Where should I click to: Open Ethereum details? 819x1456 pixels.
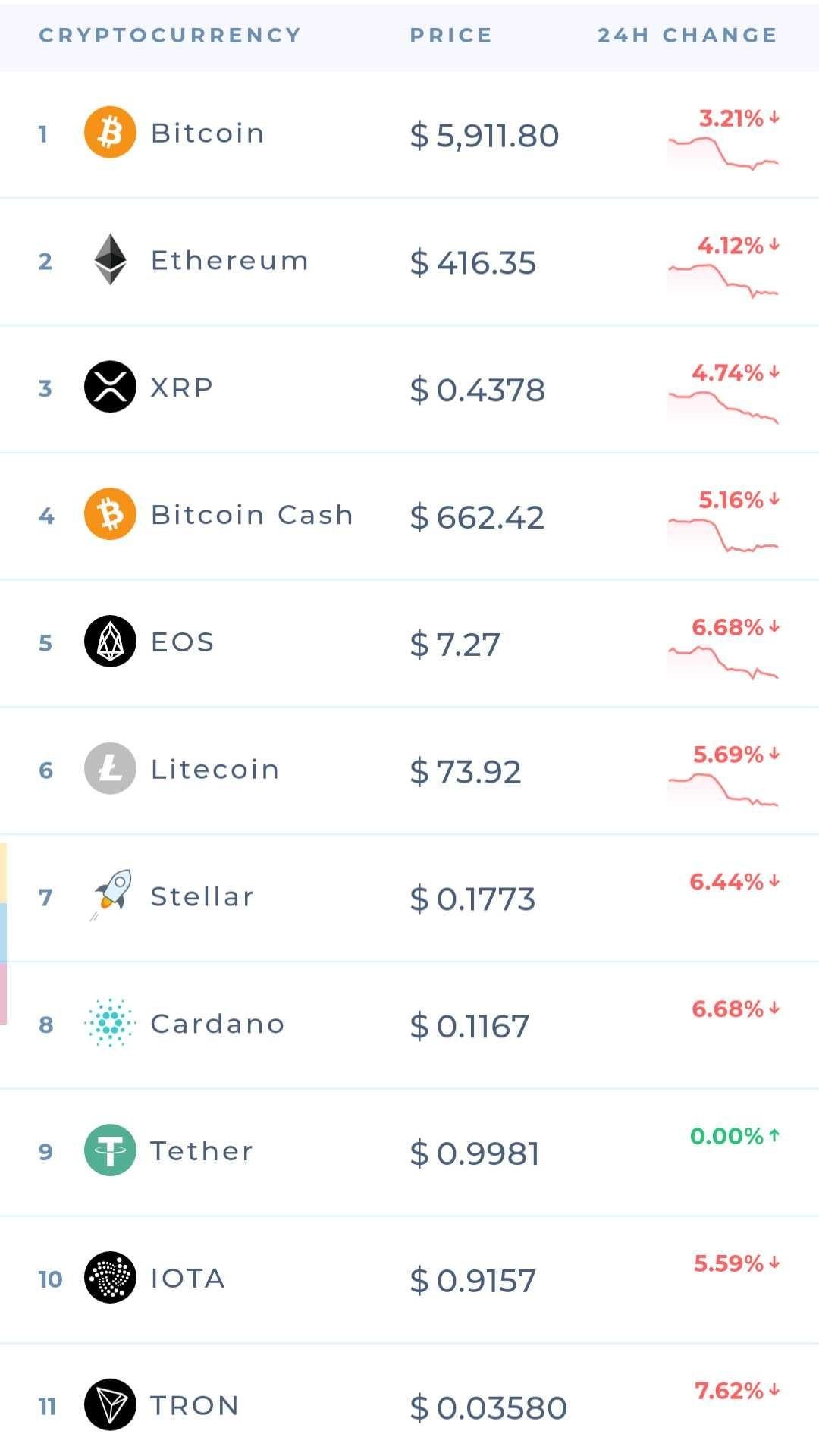pos(409,262)
